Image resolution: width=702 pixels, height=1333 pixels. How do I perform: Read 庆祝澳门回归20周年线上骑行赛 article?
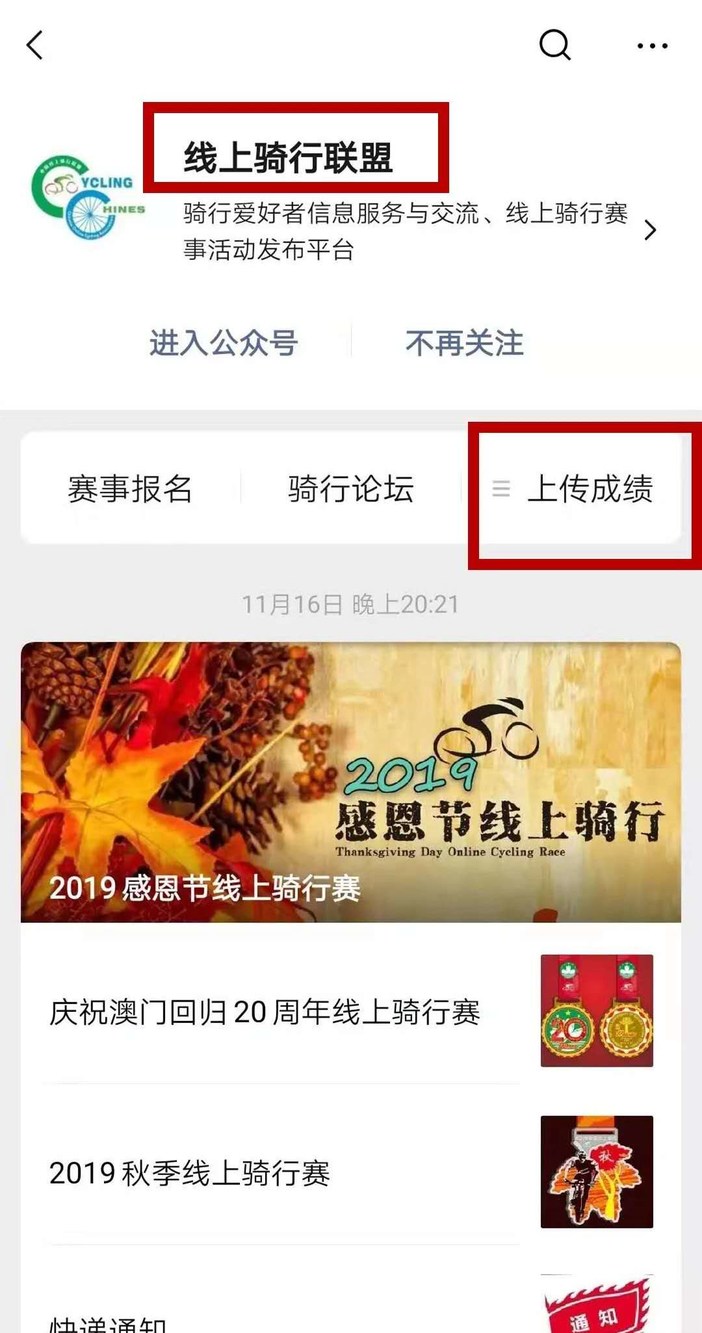(x=265, y=1012)
